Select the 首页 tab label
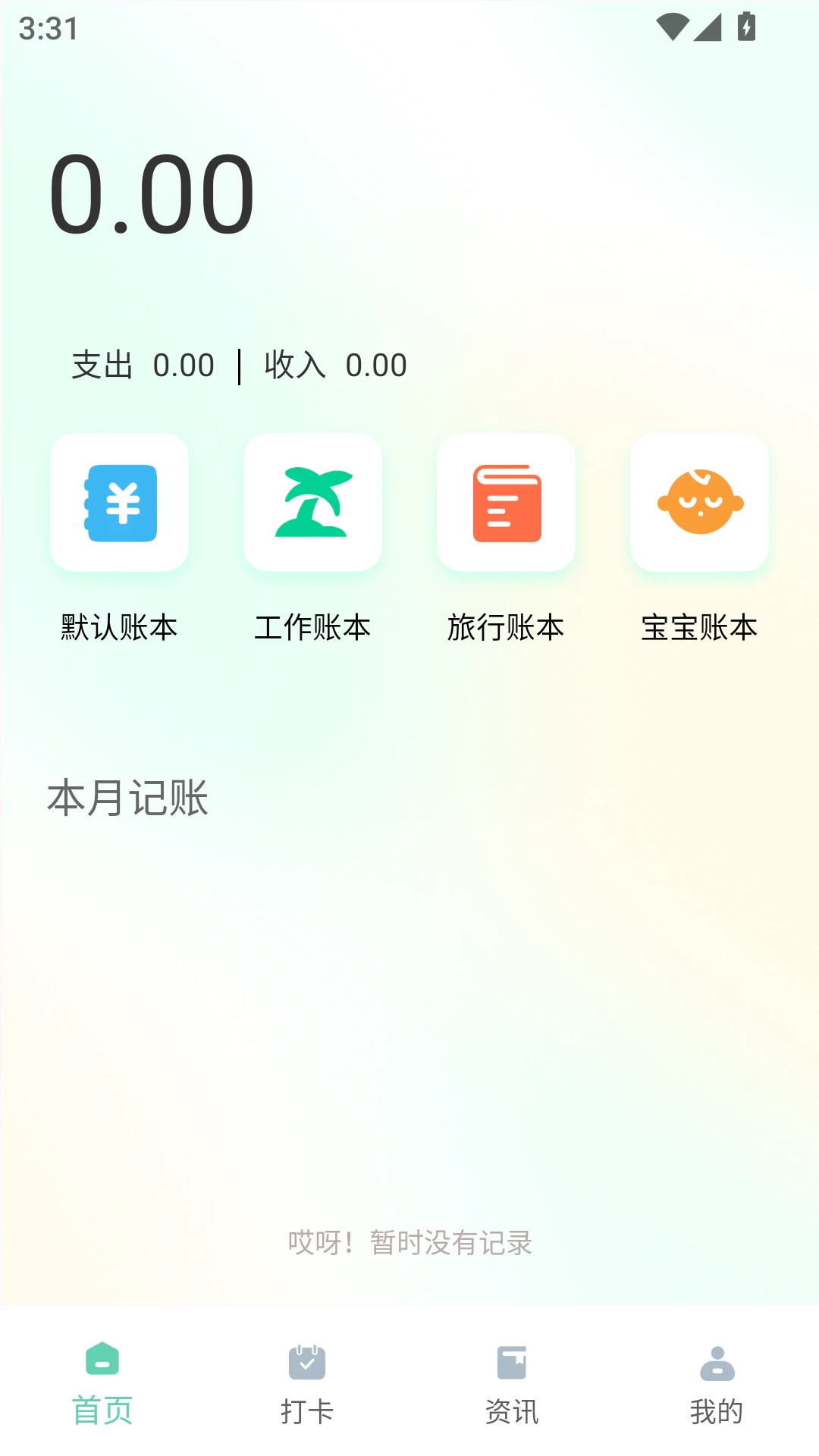Viewport: 819px width, 1456px height. (x=102, y=1408)
